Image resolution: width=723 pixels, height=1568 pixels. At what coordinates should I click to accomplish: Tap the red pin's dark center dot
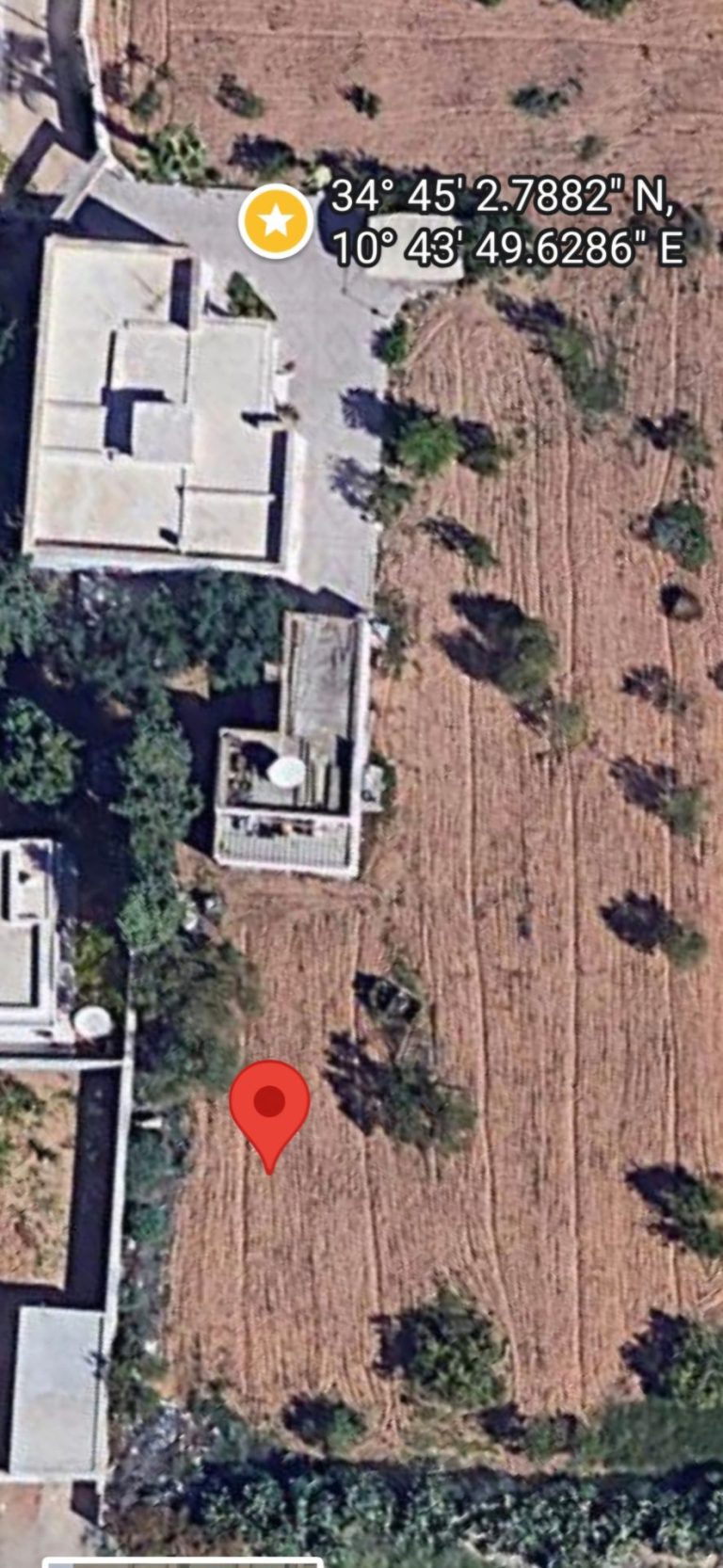coord(268,1099)
